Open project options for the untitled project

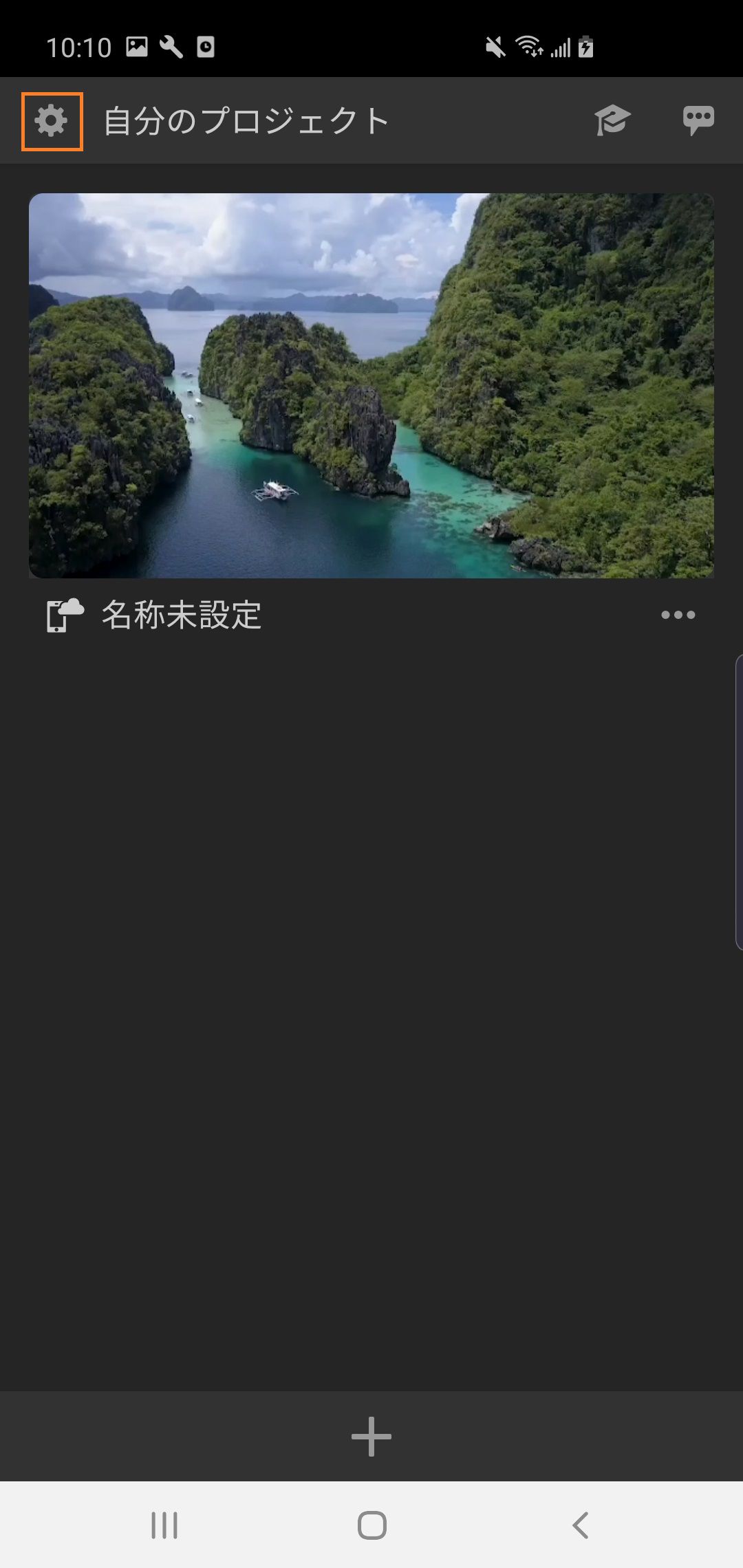coord(678,616)
